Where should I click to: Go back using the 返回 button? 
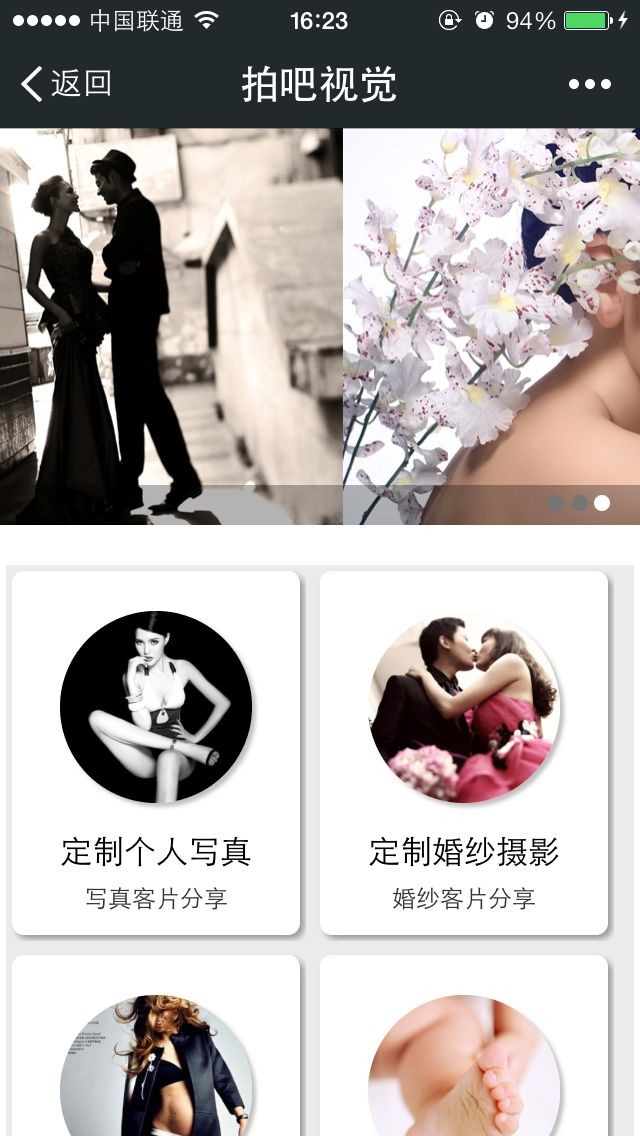tap(66, 84)
